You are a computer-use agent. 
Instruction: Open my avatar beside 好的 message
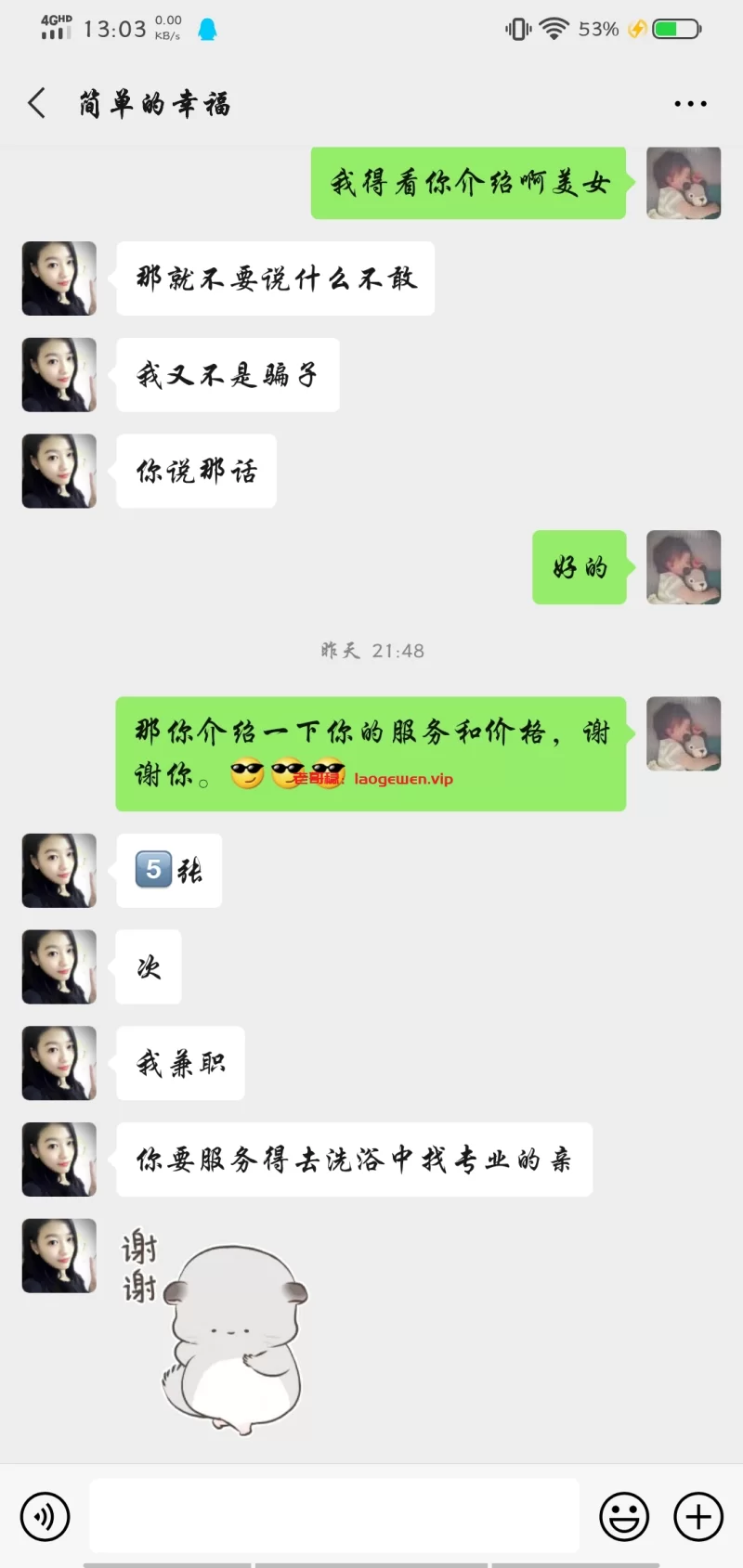[x=684, y=567]
